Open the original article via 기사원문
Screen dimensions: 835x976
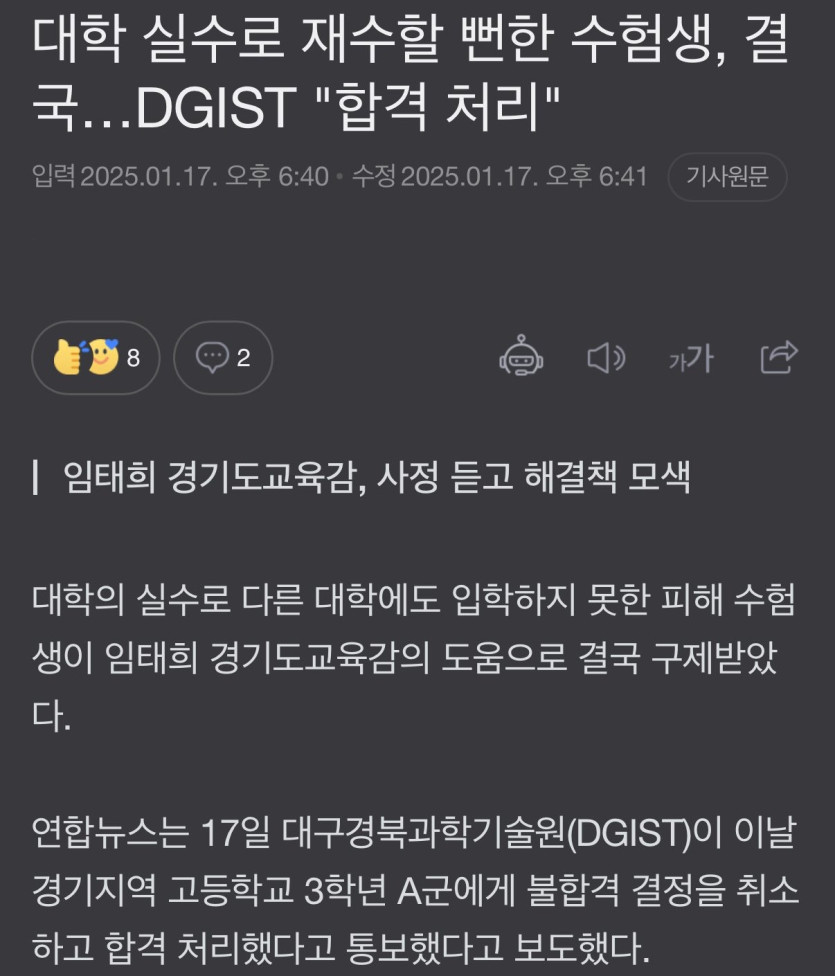click(727, 178)
